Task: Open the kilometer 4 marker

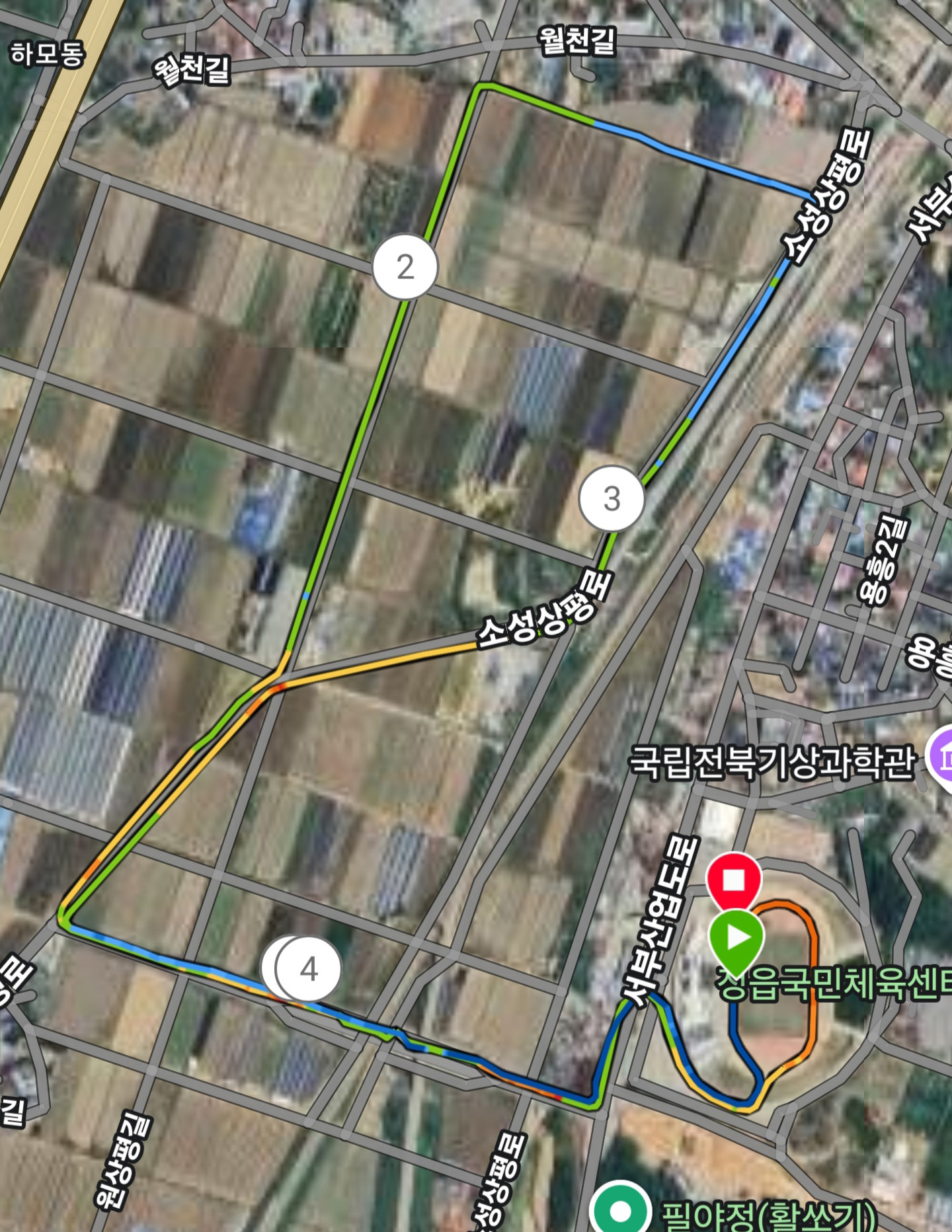Action: click(309, 969)
